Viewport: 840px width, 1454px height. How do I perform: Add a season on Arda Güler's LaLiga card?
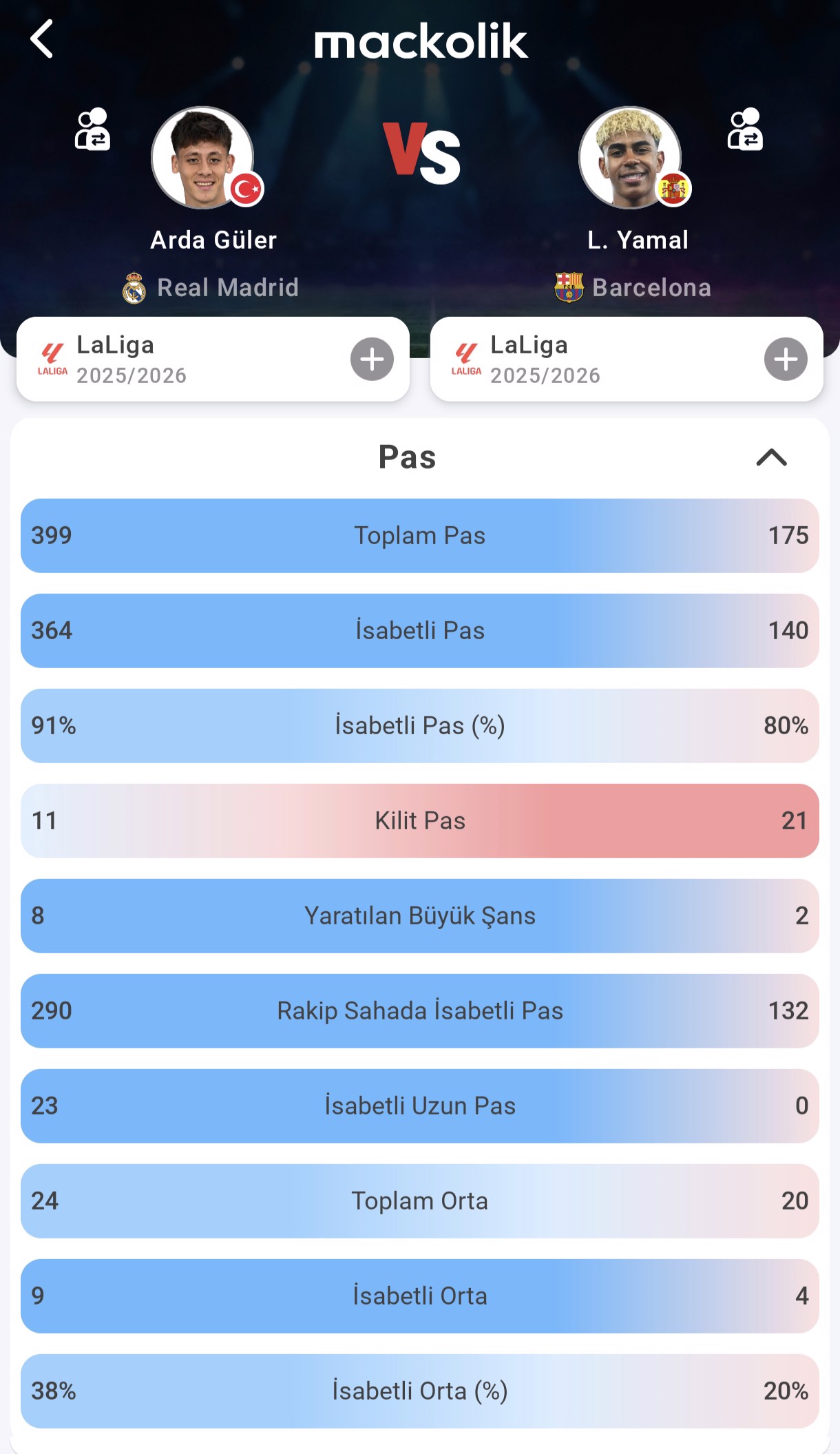pos(372,359)
